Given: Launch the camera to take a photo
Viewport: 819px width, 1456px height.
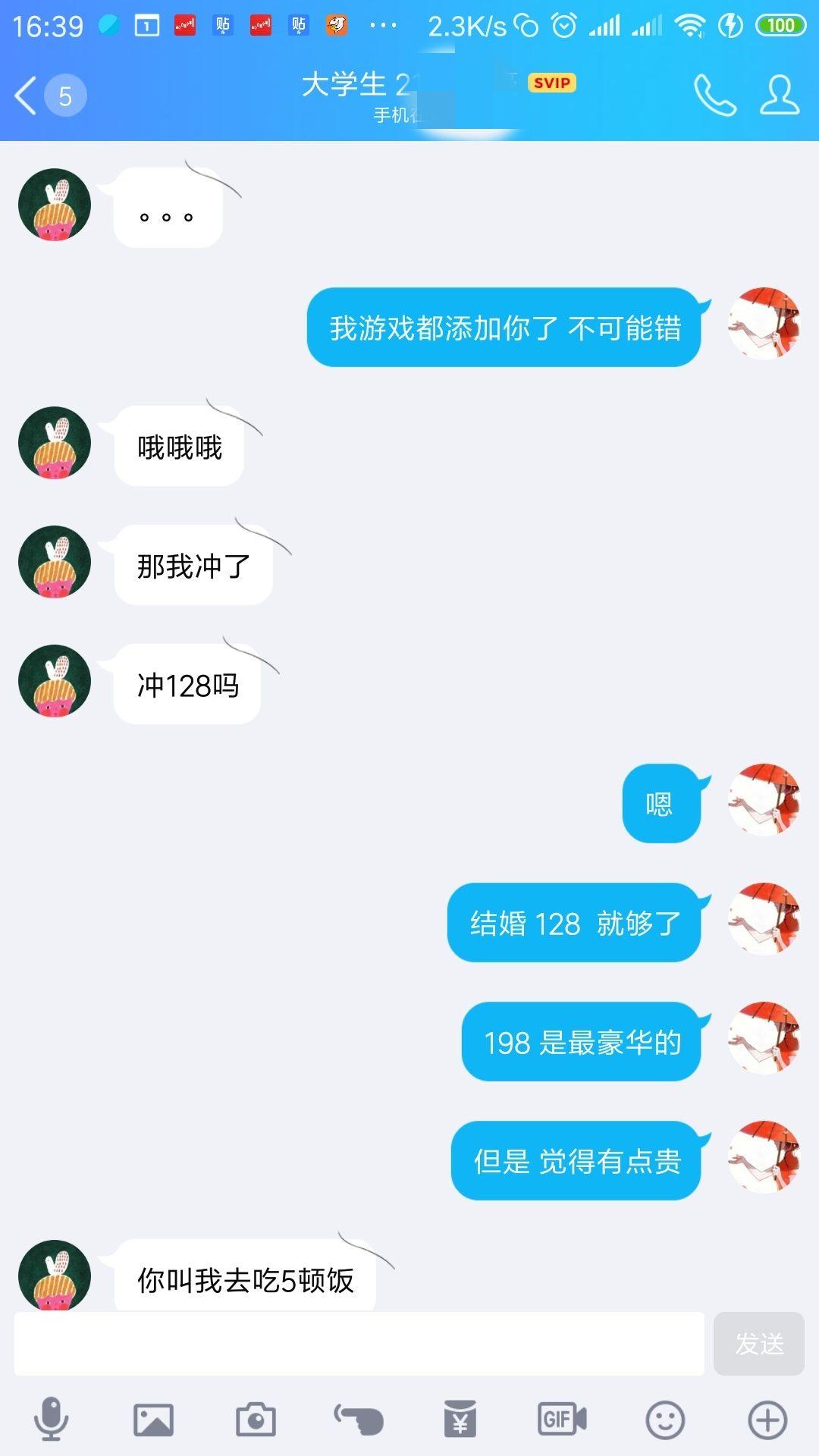Looking at the screenshot, I should [256, 1420].
